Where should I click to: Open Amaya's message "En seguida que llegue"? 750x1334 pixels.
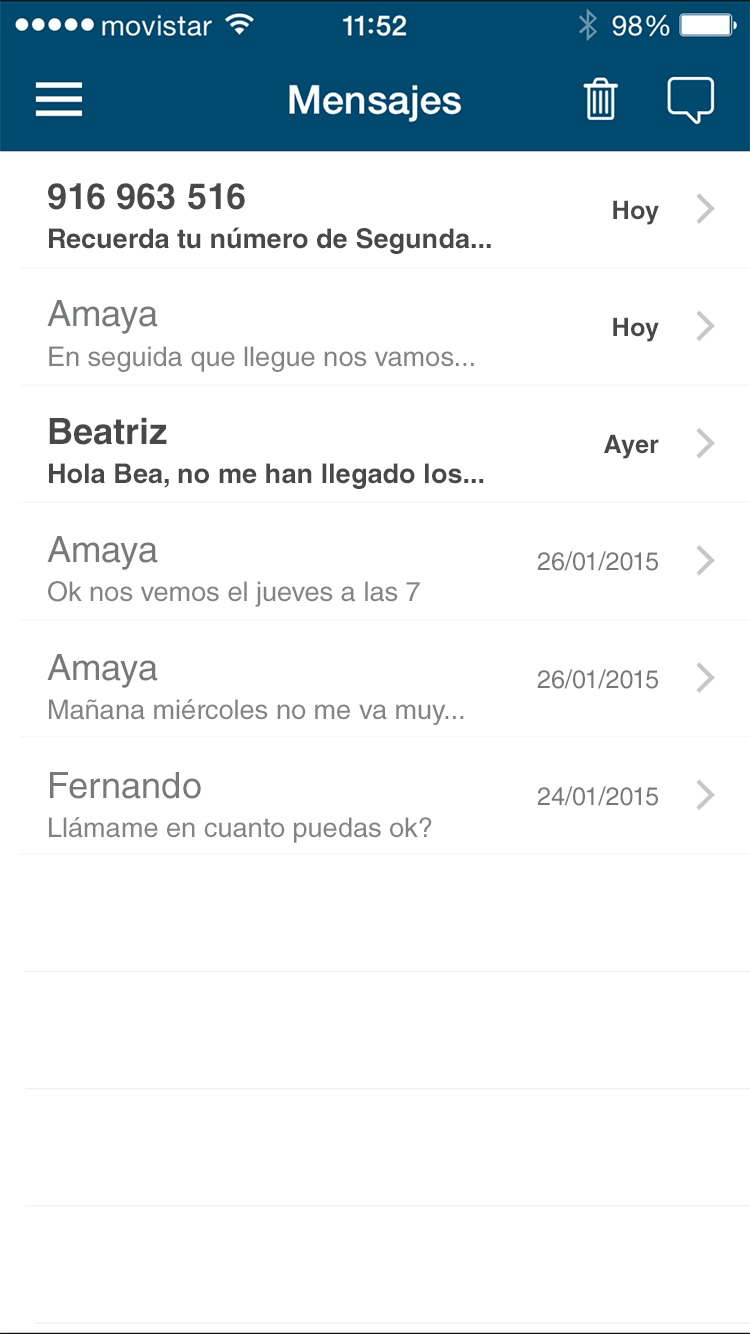(375, 327)
